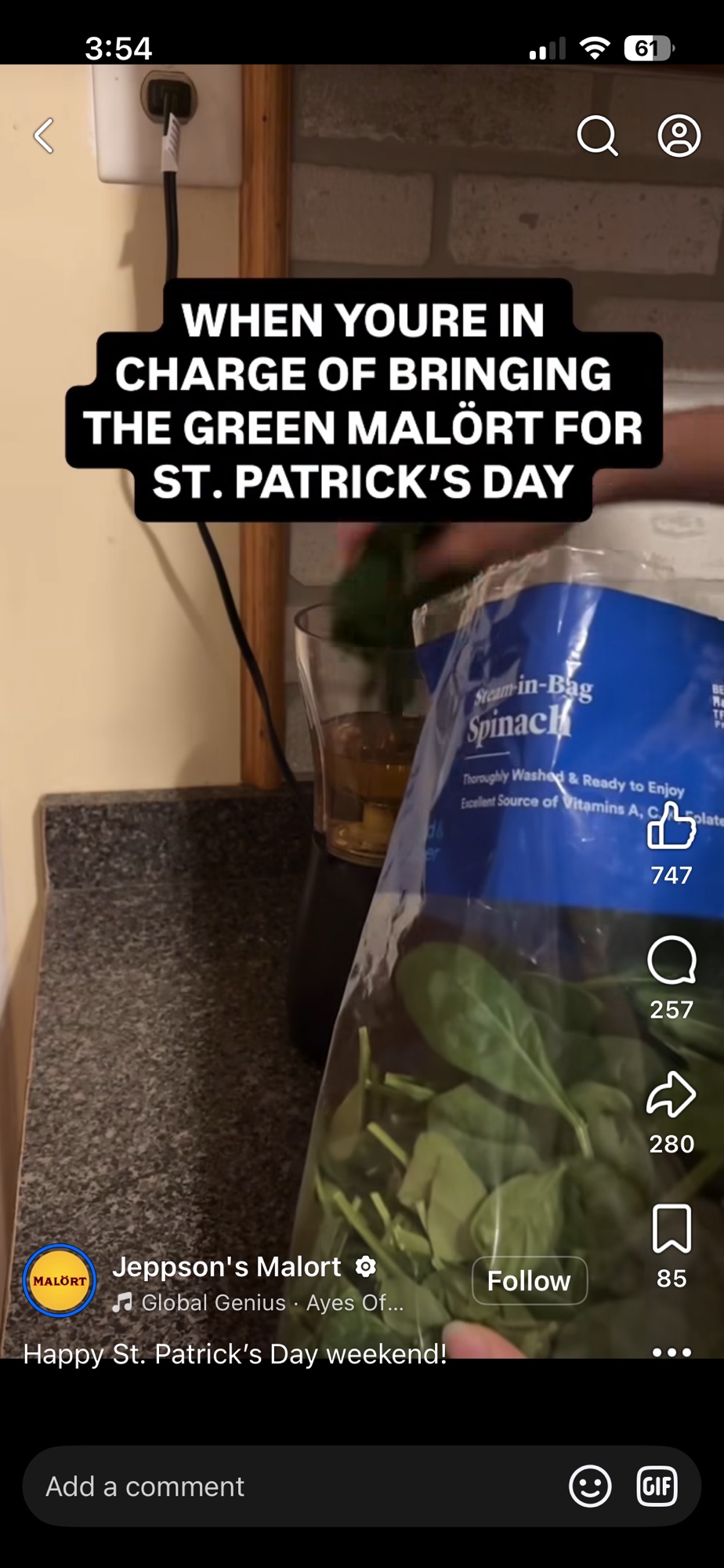Follow Jeppson's Malort
This screenshot has height=1568, width=724.
(x=529, y=1280)
